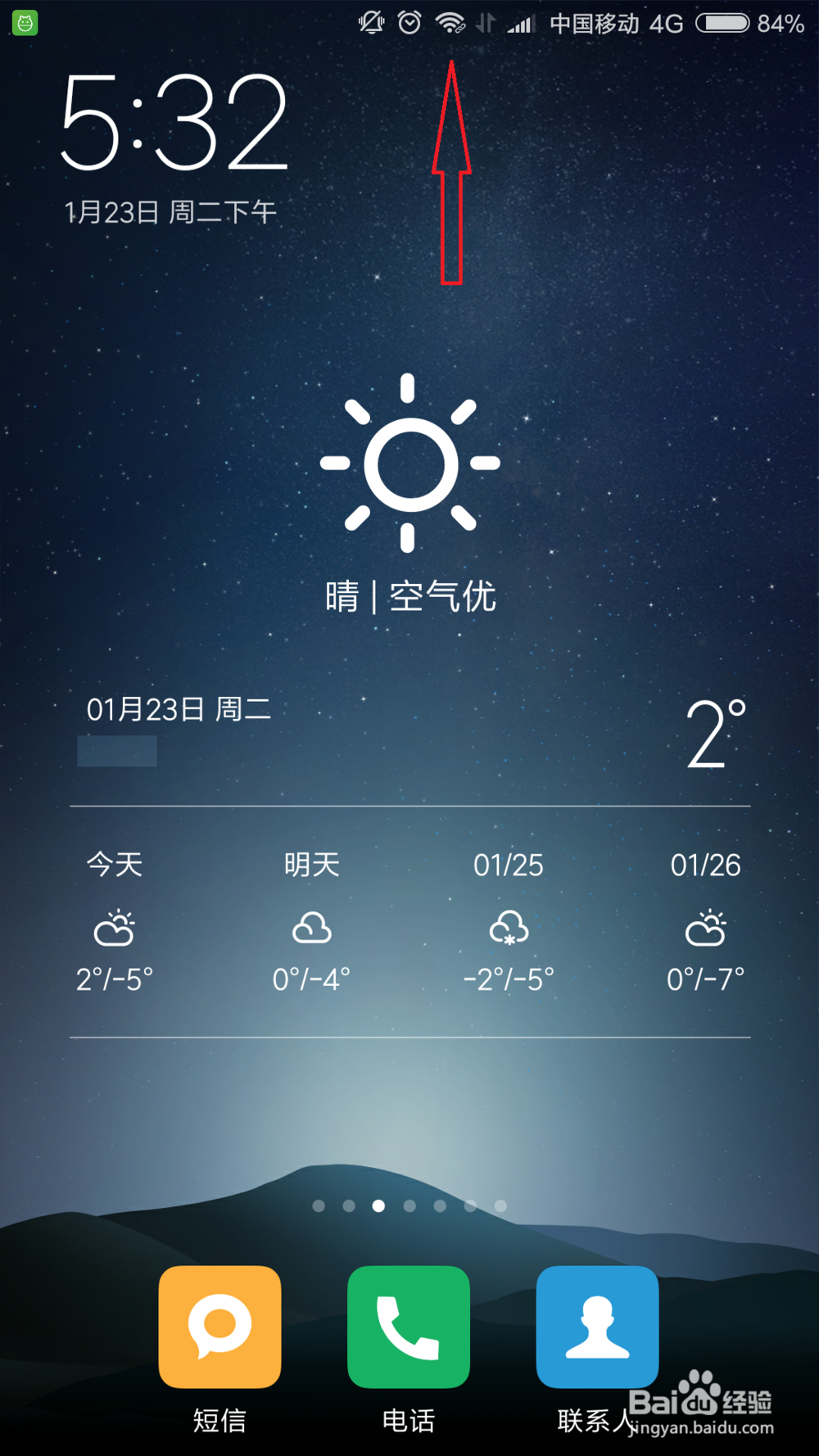Image resolution: width=819 pixels, height=1456 pixels.
Task: Open weather details via 晴|空气优 label
Action: tap(409, 598)
